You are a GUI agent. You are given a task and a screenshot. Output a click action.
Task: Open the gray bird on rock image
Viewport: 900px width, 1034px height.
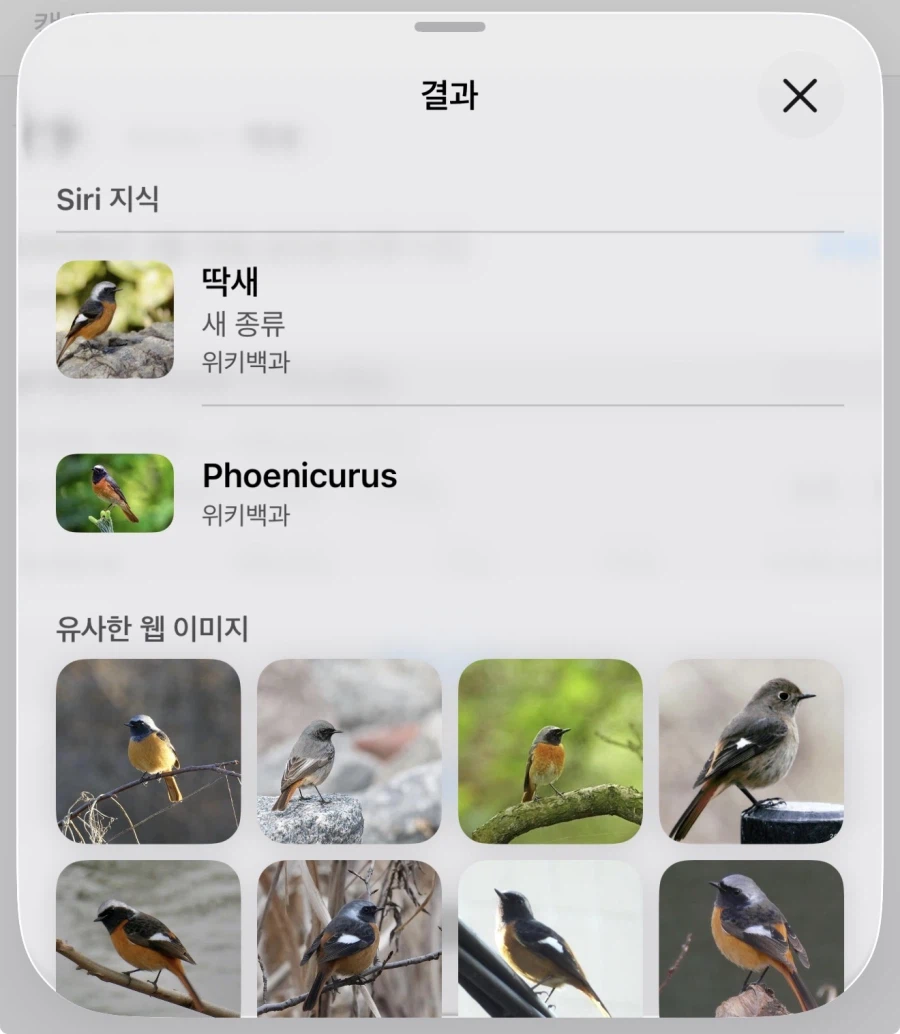click(x=348, y=751)
